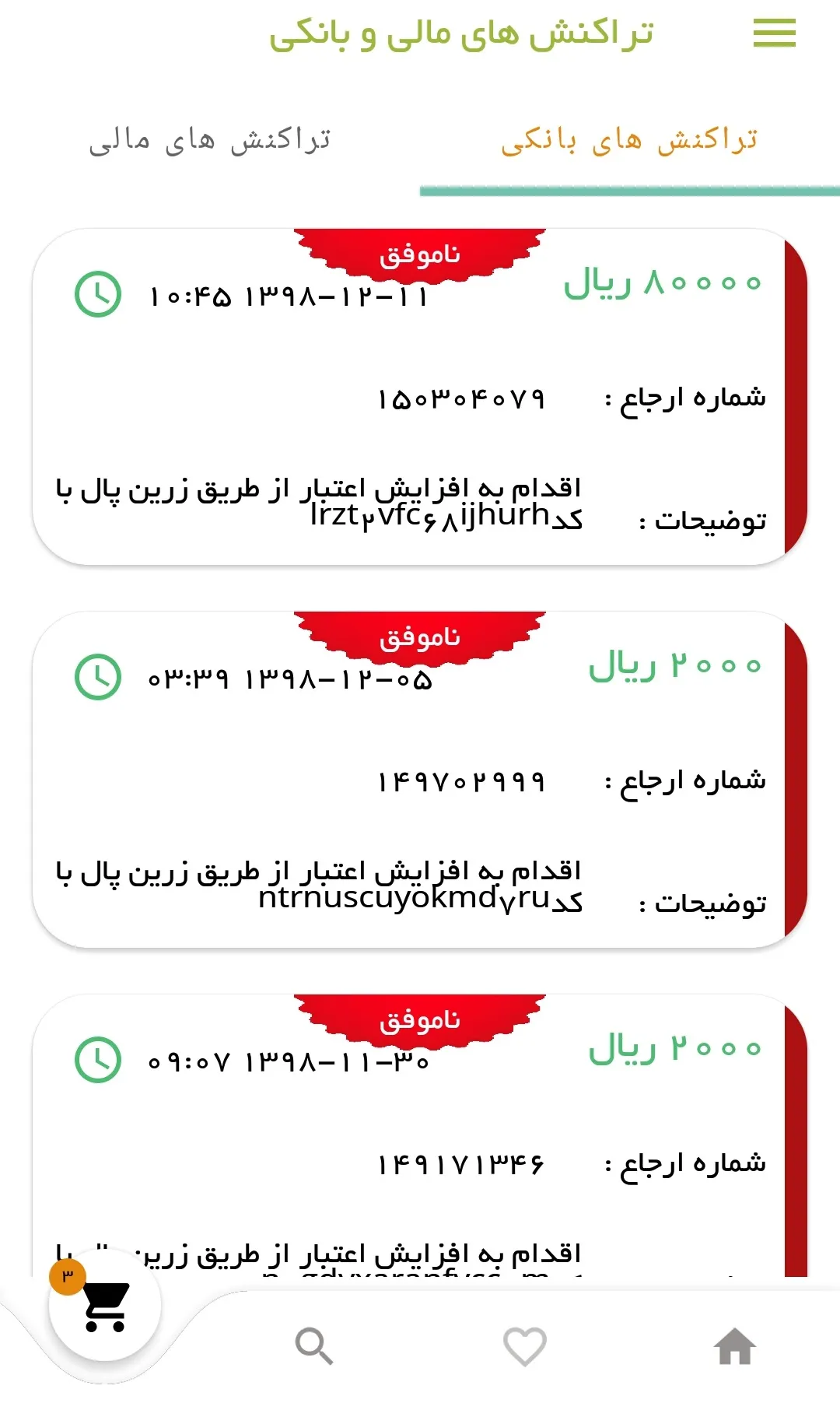Open the shopping cart button

[105, 1306]
